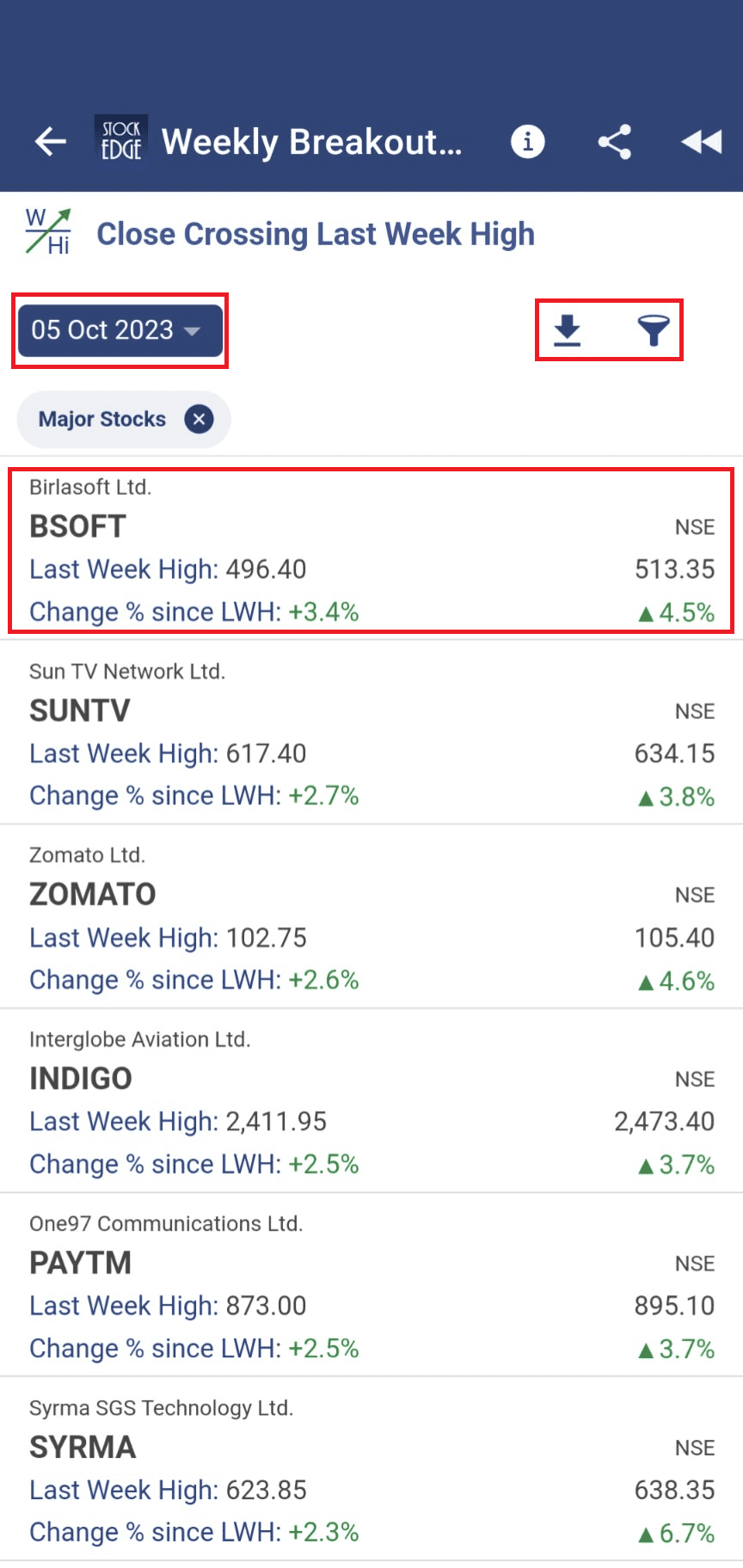View Interglobe Aviation INDIGO details
Viewport: 743px width, 1568px height.
pyautogui.click(x=371, y=1103)
